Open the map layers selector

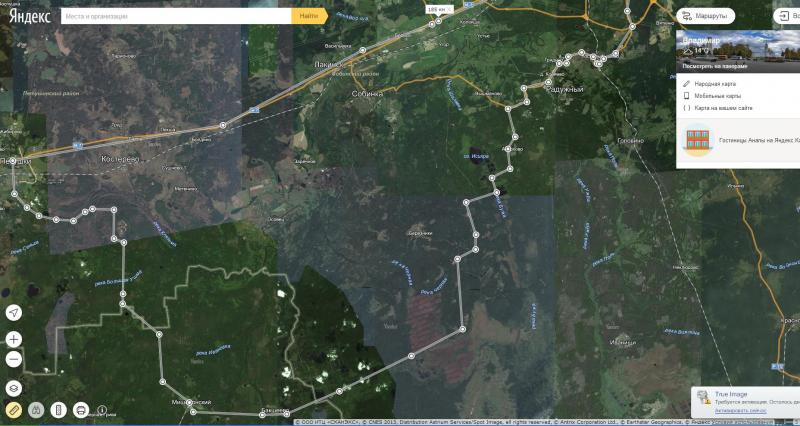14,387
